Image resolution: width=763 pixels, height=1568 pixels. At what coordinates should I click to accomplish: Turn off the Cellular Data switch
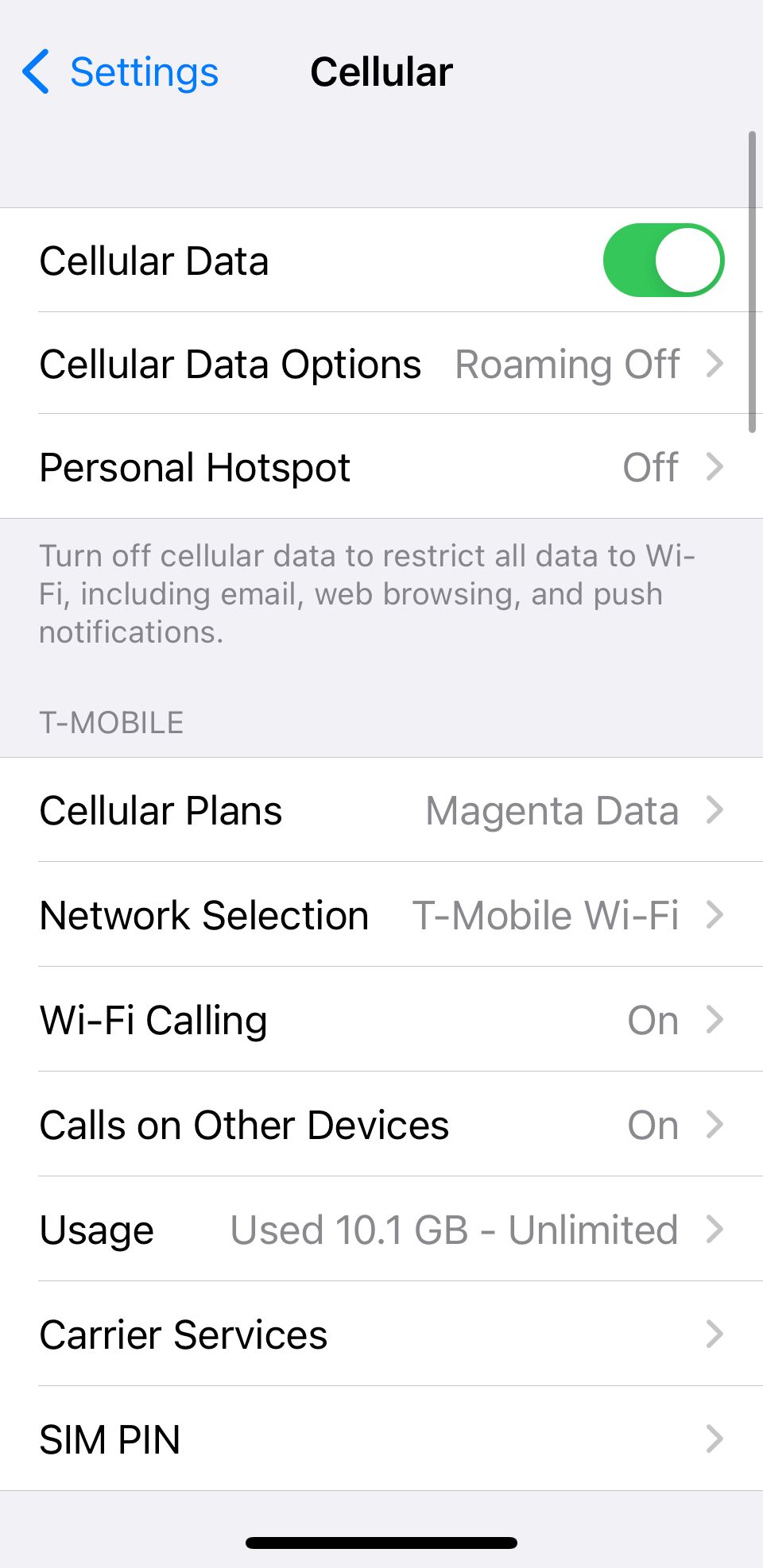pos(663,261)
